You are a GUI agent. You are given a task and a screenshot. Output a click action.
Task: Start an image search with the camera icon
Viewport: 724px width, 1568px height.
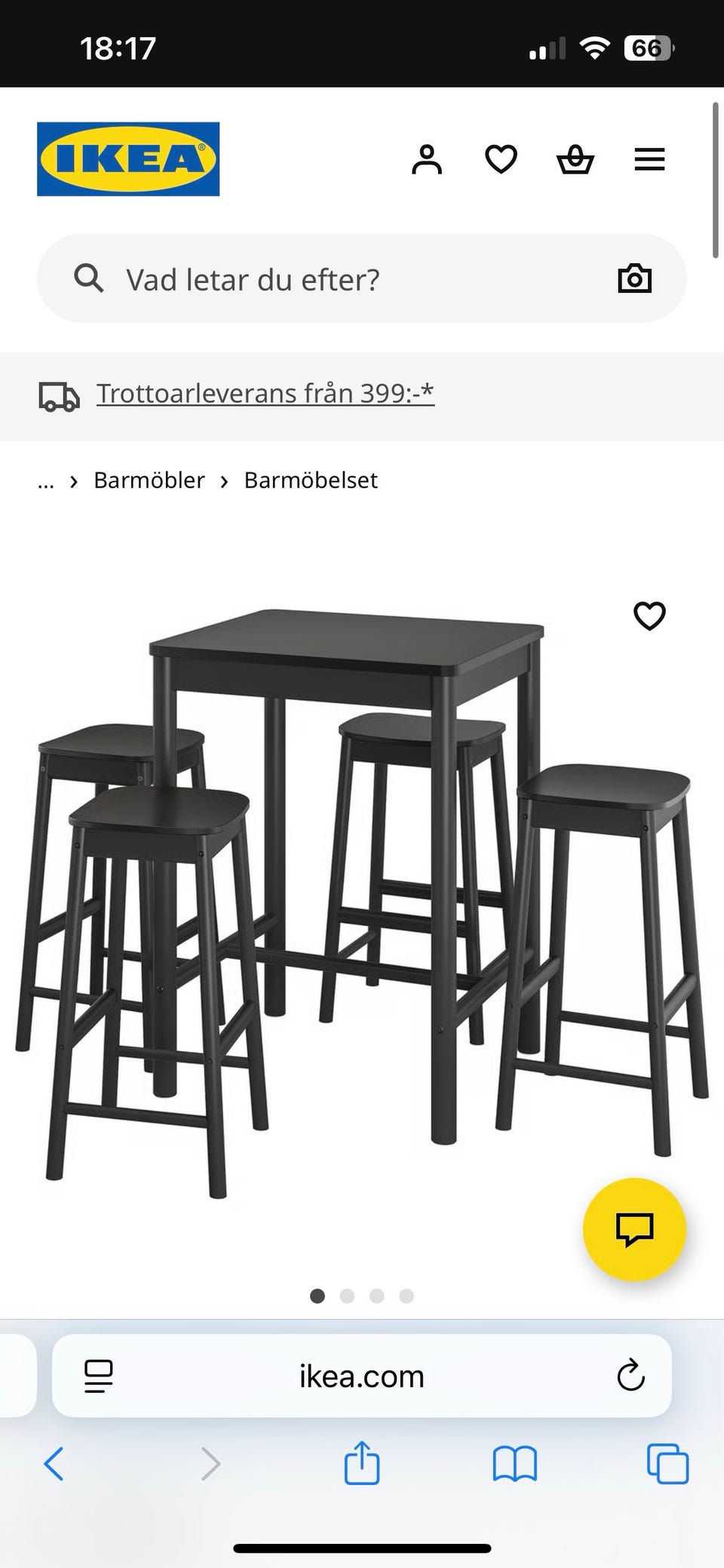tap(634, 278)
